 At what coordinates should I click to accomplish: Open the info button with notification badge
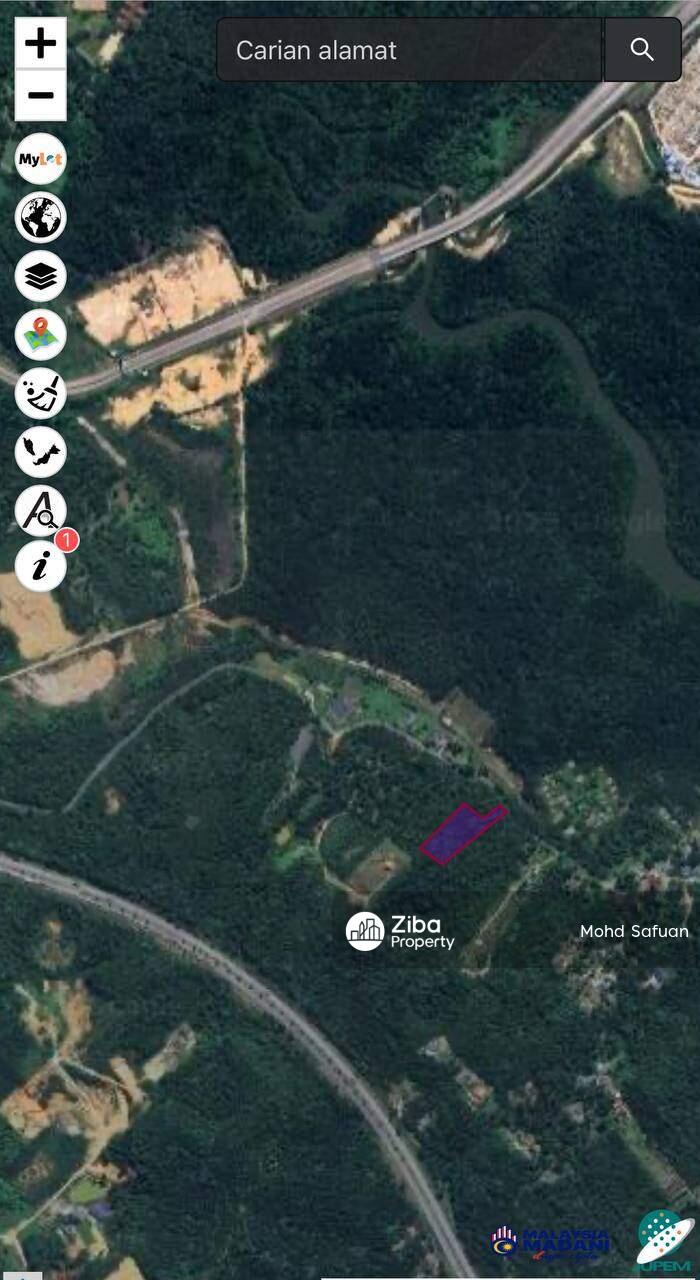coord(41,567)
